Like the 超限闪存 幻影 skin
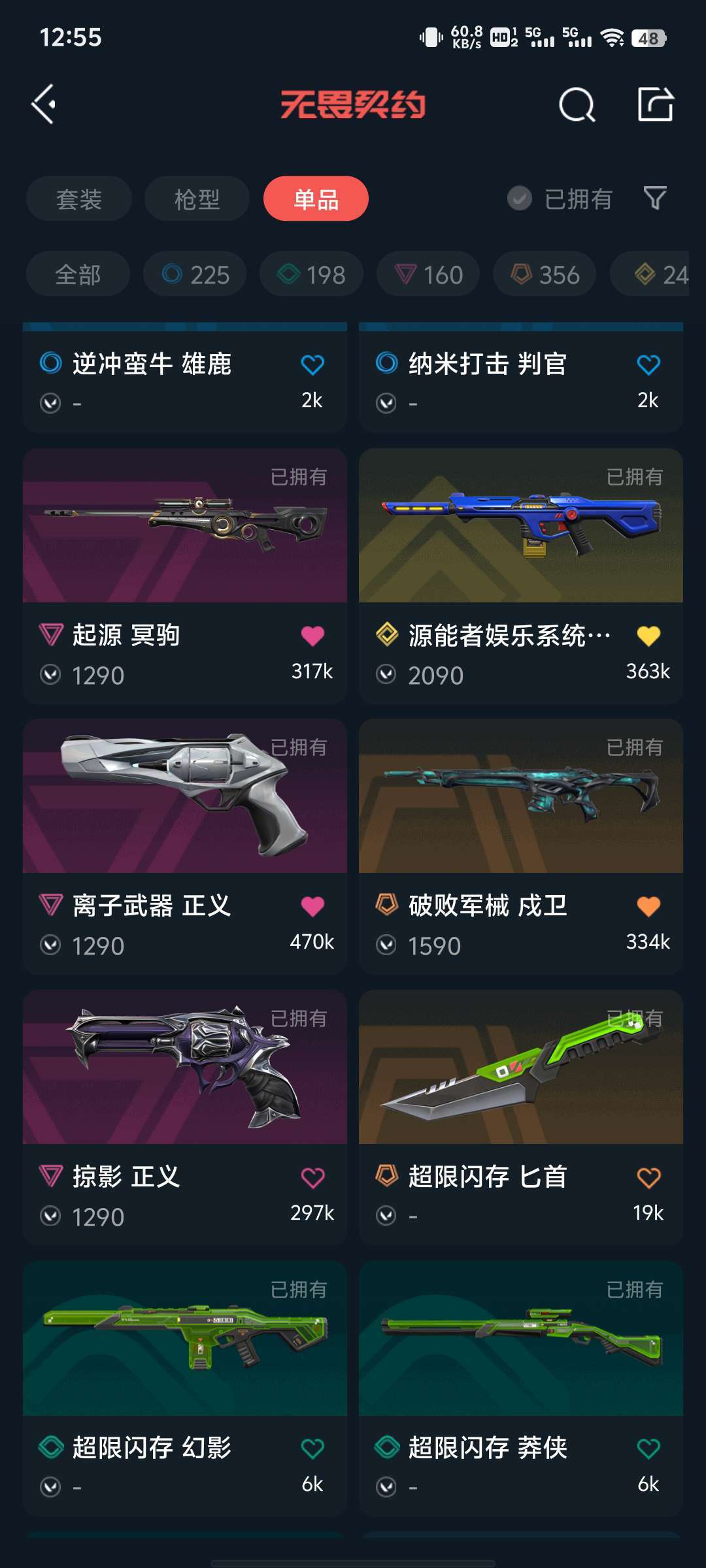 [312, 1448]
